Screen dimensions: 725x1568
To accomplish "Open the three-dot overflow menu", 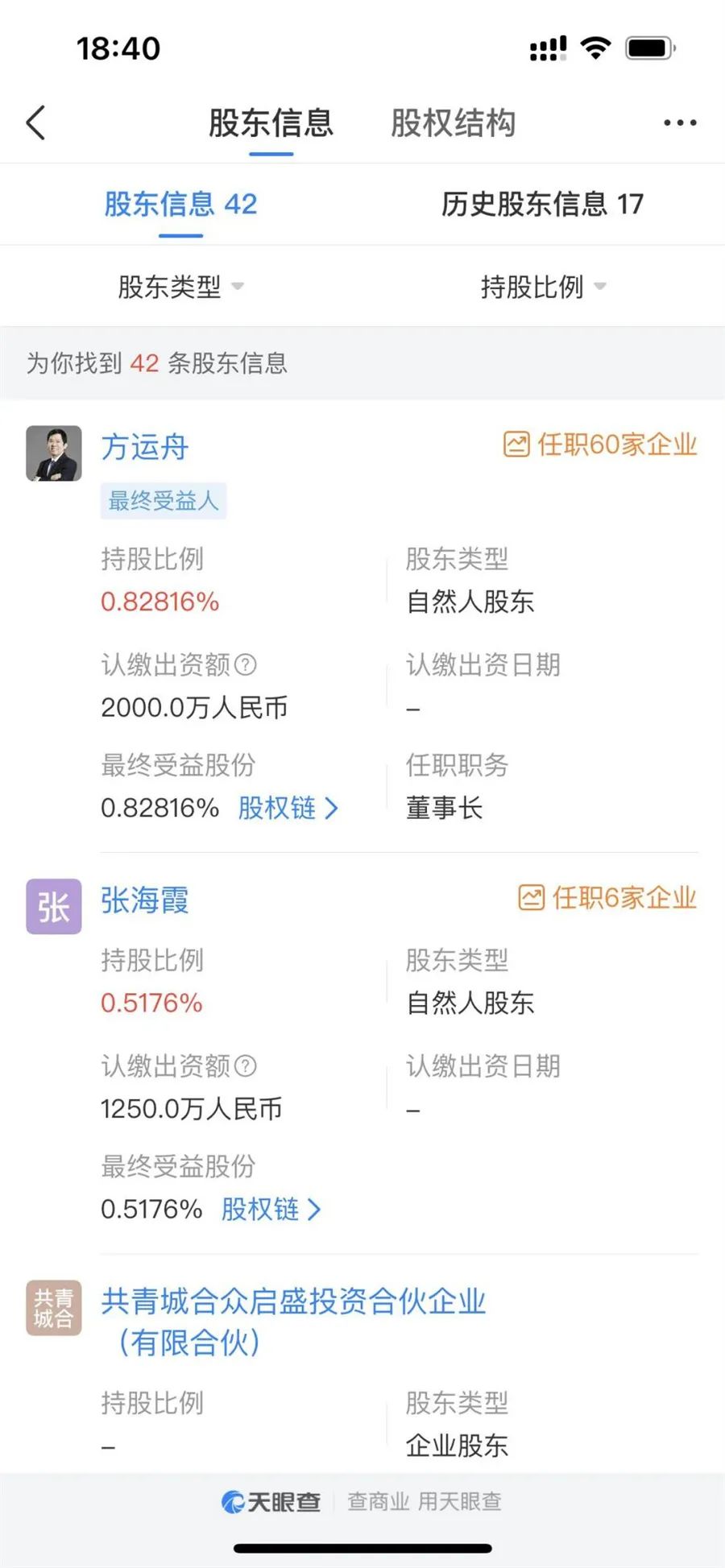I will (x=680, y=123).
